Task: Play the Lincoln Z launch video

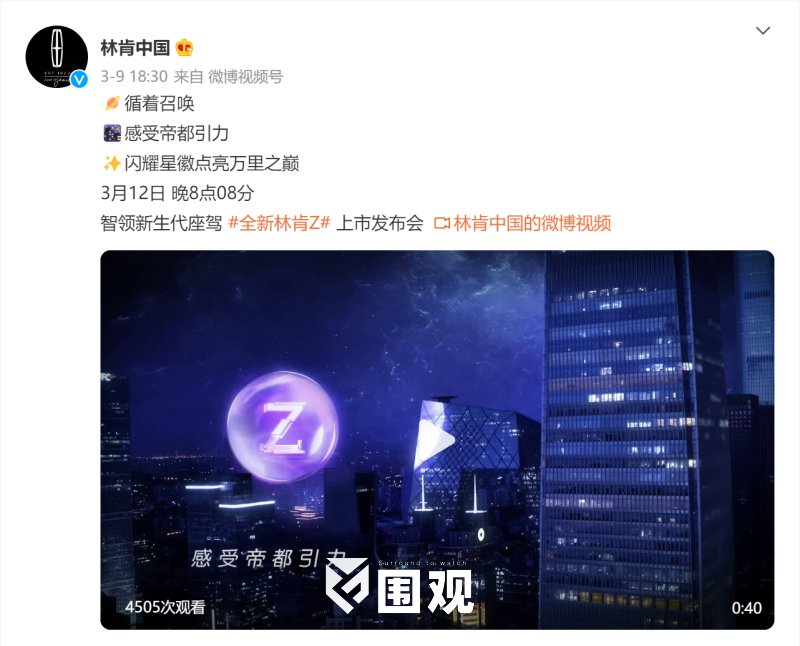Action: [437, 439]
